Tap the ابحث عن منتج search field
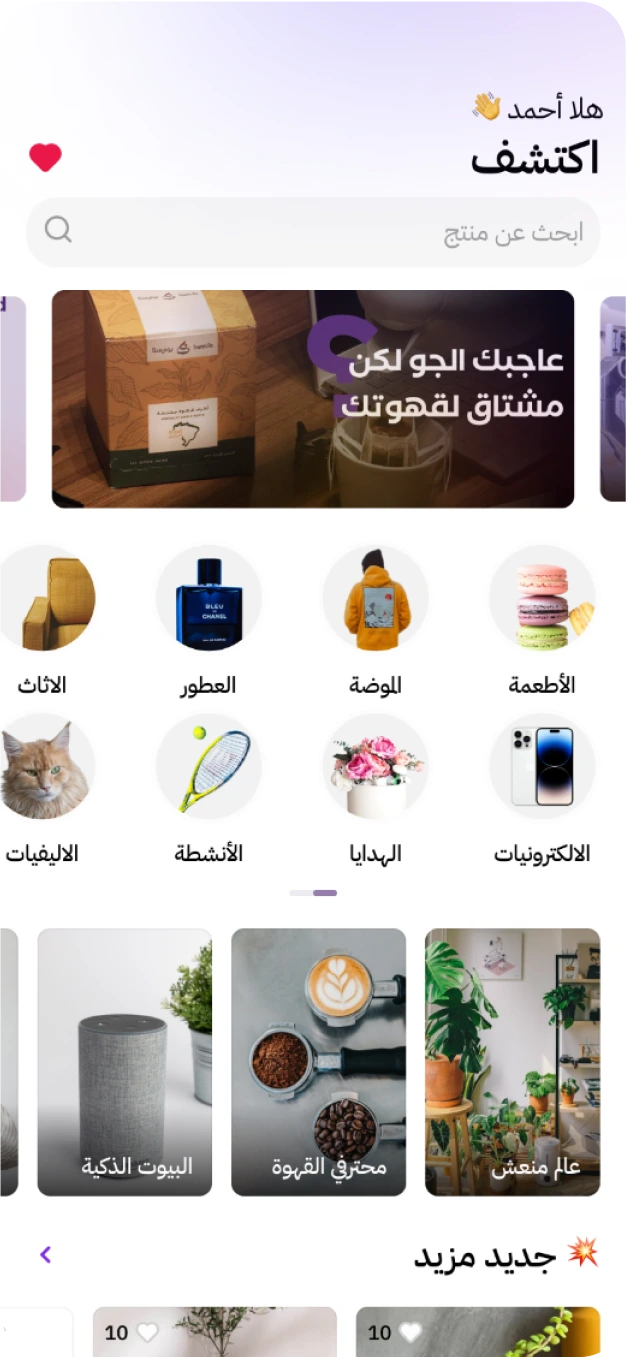 (x=313, y=232)
